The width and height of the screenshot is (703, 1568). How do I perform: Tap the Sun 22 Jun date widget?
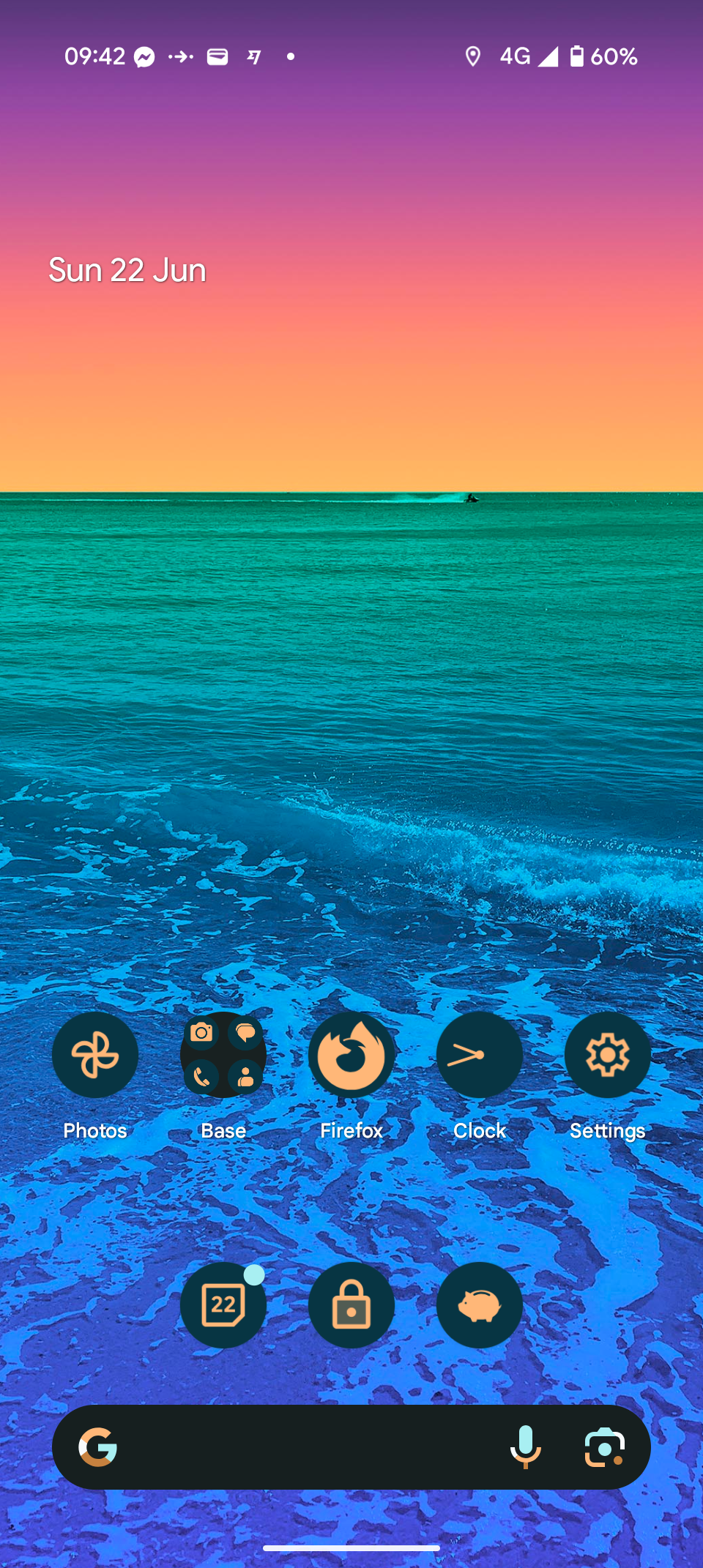coord(127,270)
